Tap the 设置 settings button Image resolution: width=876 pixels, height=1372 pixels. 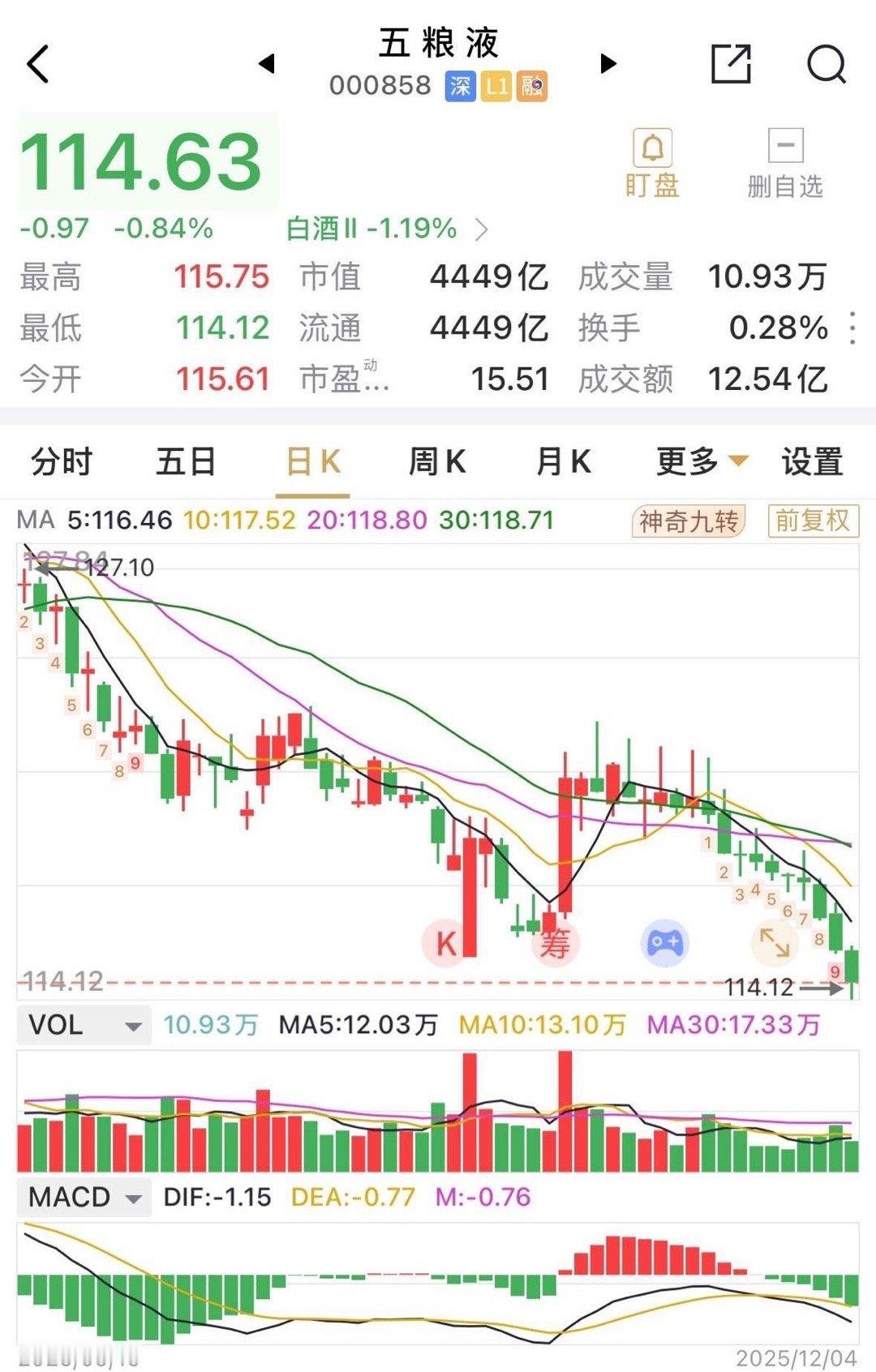coord(811,461)
